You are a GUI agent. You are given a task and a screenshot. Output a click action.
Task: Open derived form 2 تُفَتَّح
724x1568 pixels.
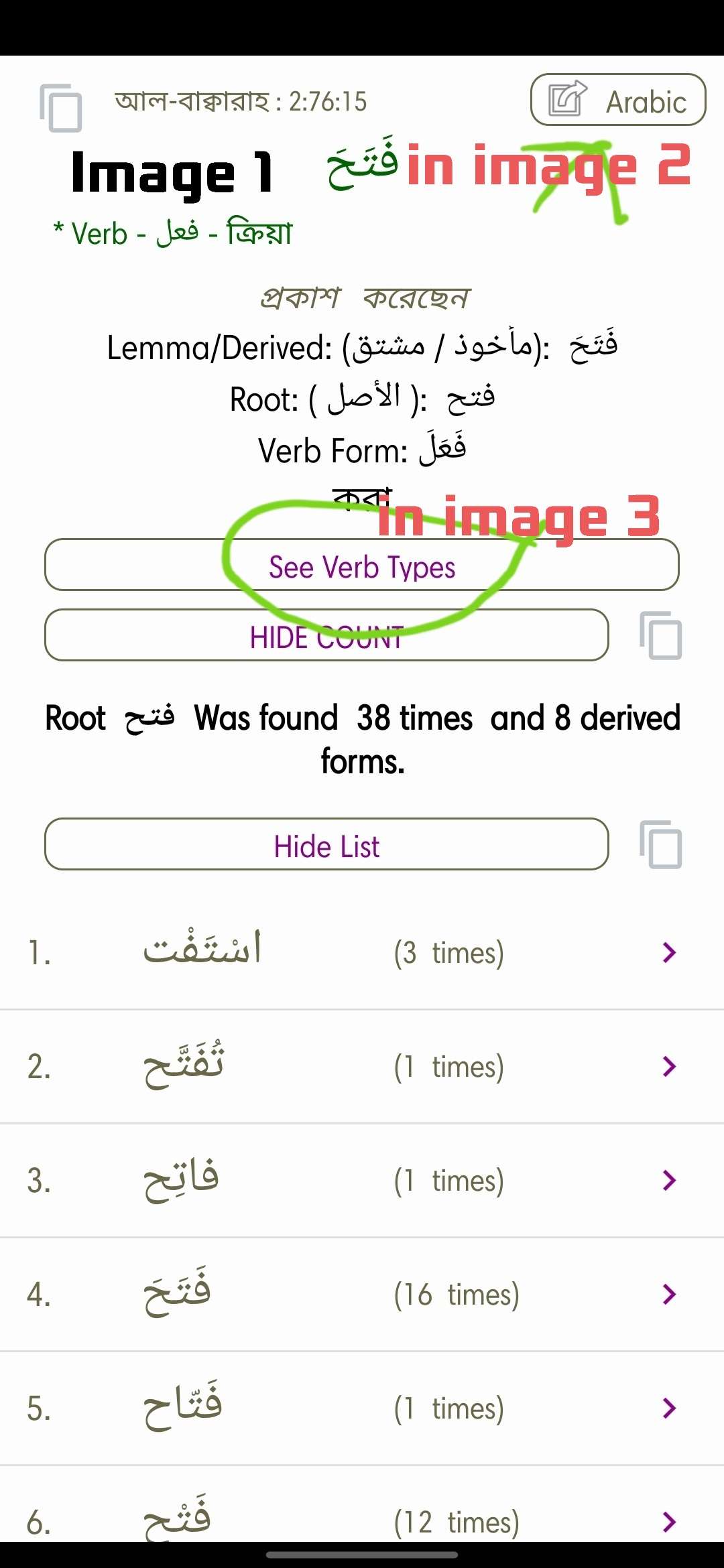[362, 1066]
